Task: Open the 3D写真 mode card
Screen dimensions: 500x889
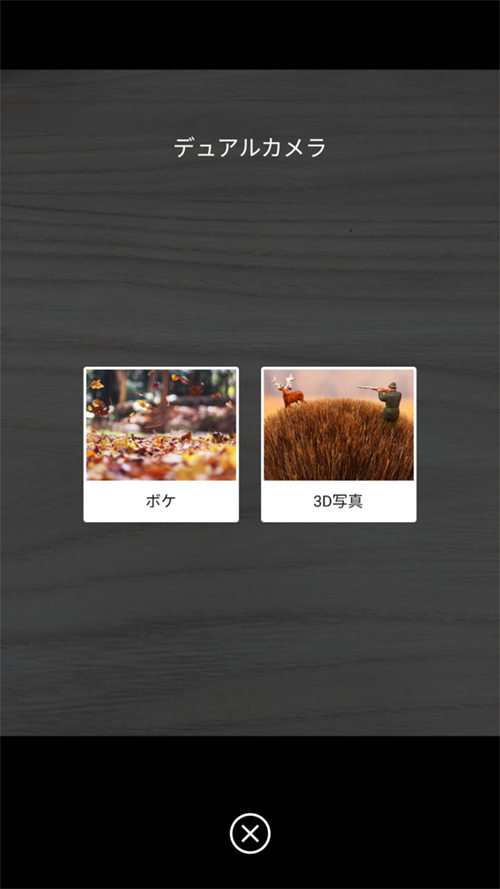Action: pyautogui.click(x=338, y=444)
